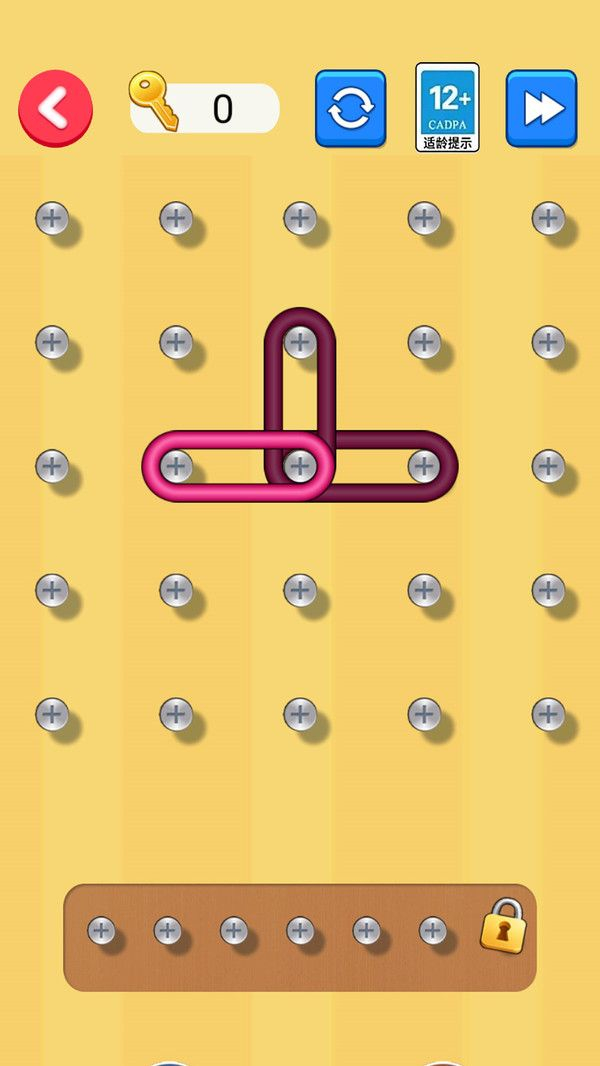This screenshot has height=1066, width=600.
Task: Open the 12+ CADPA age rating notice
Action: [x=447, y=107]
